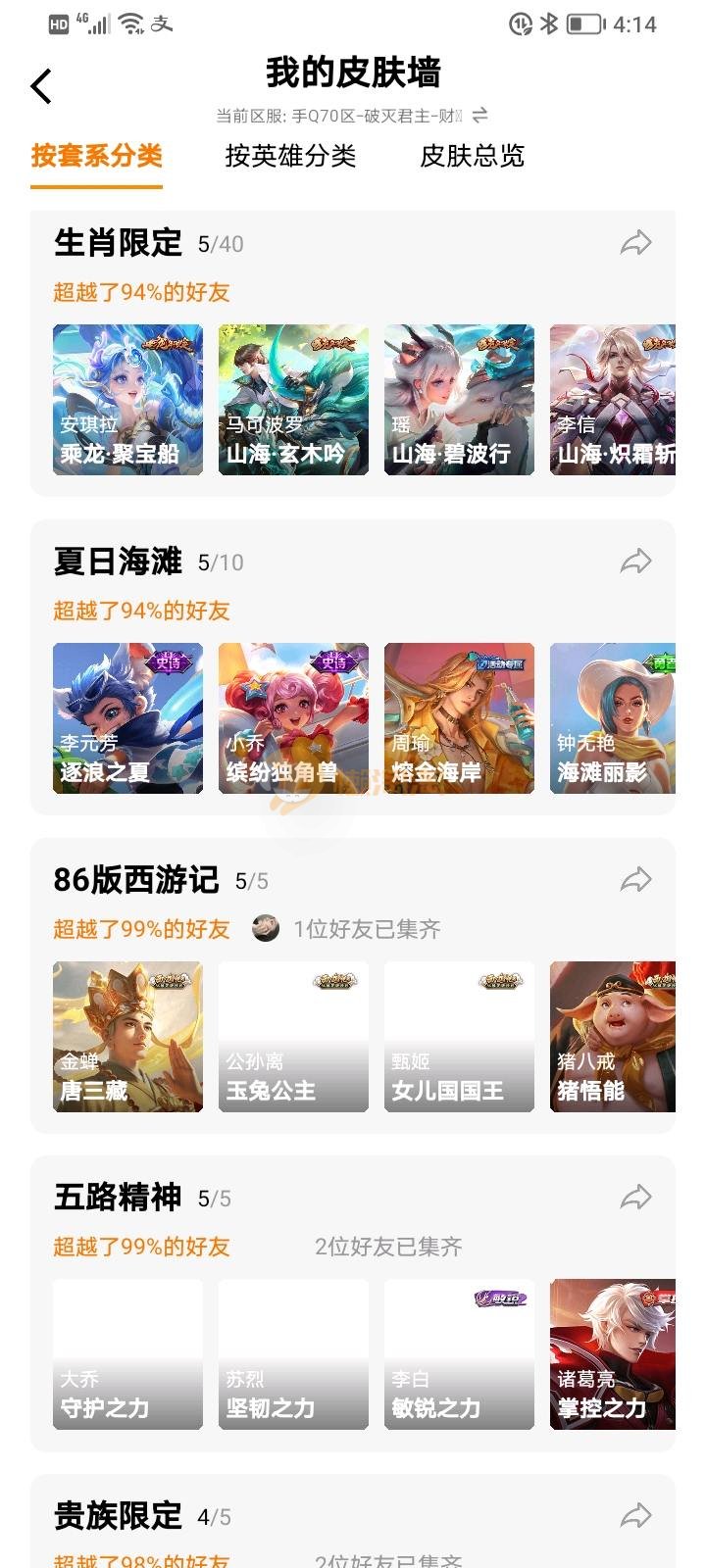Share the 生肖限定 collection

click(635, 243)
